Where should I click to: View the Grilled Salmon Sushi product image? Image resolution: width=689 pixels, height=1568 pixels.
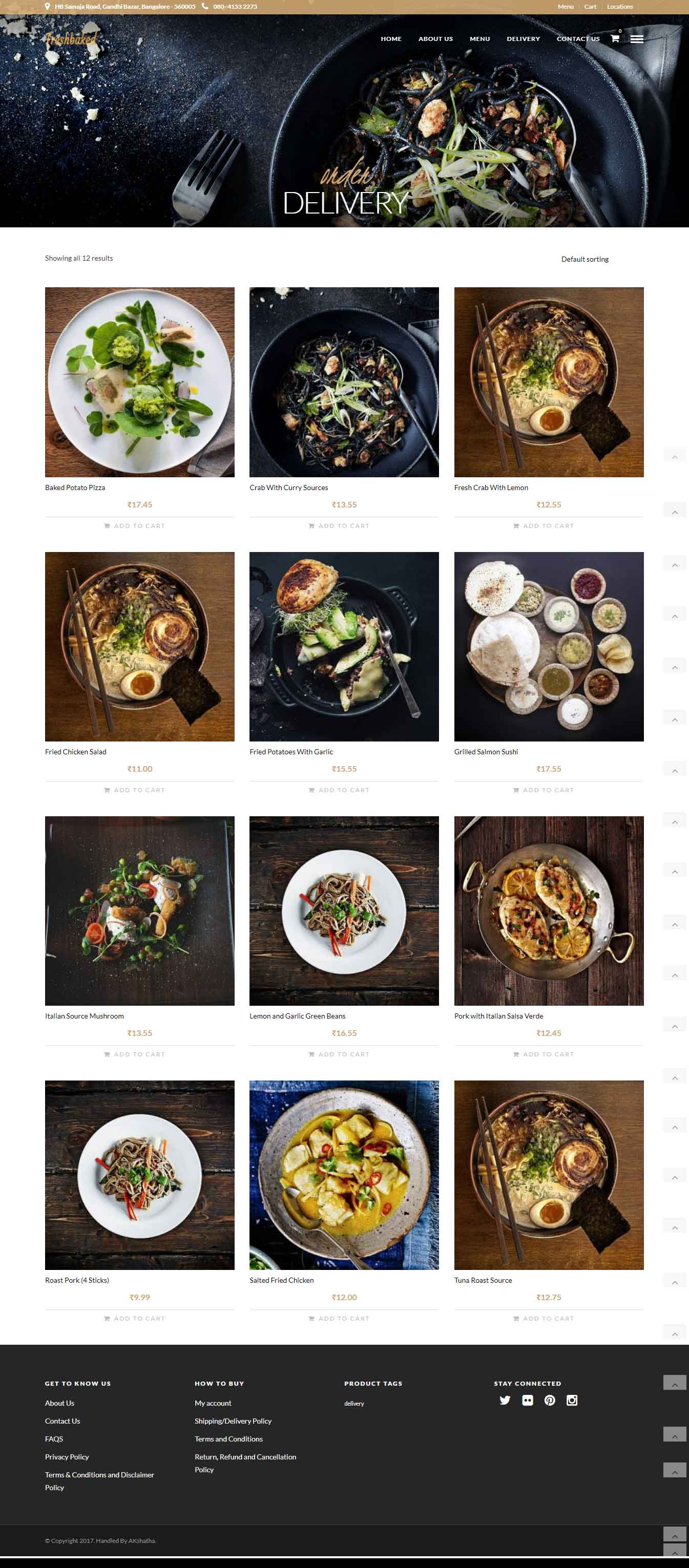pyautogui.click(x=549, y=646)
